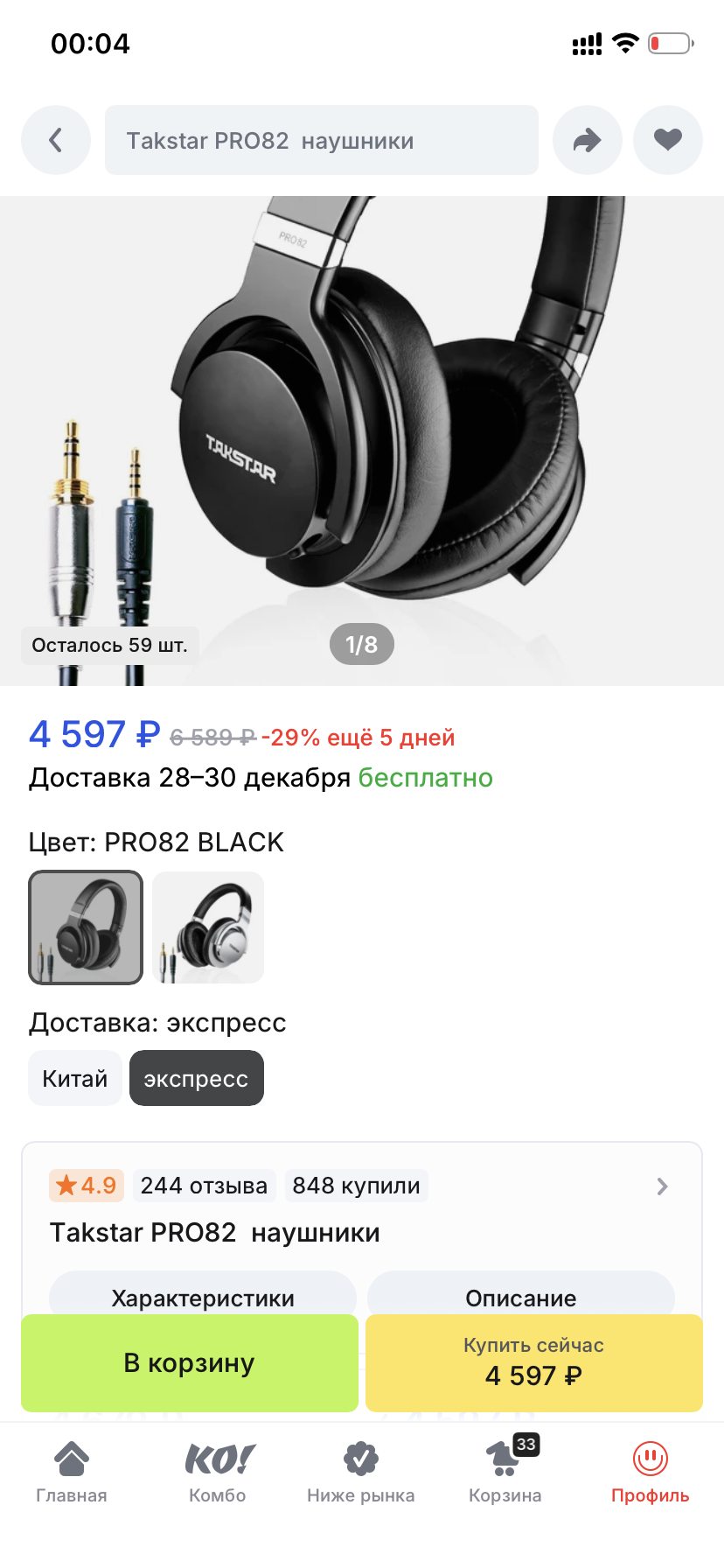
Task: Show the Описание section
Action: [521, 1297]
